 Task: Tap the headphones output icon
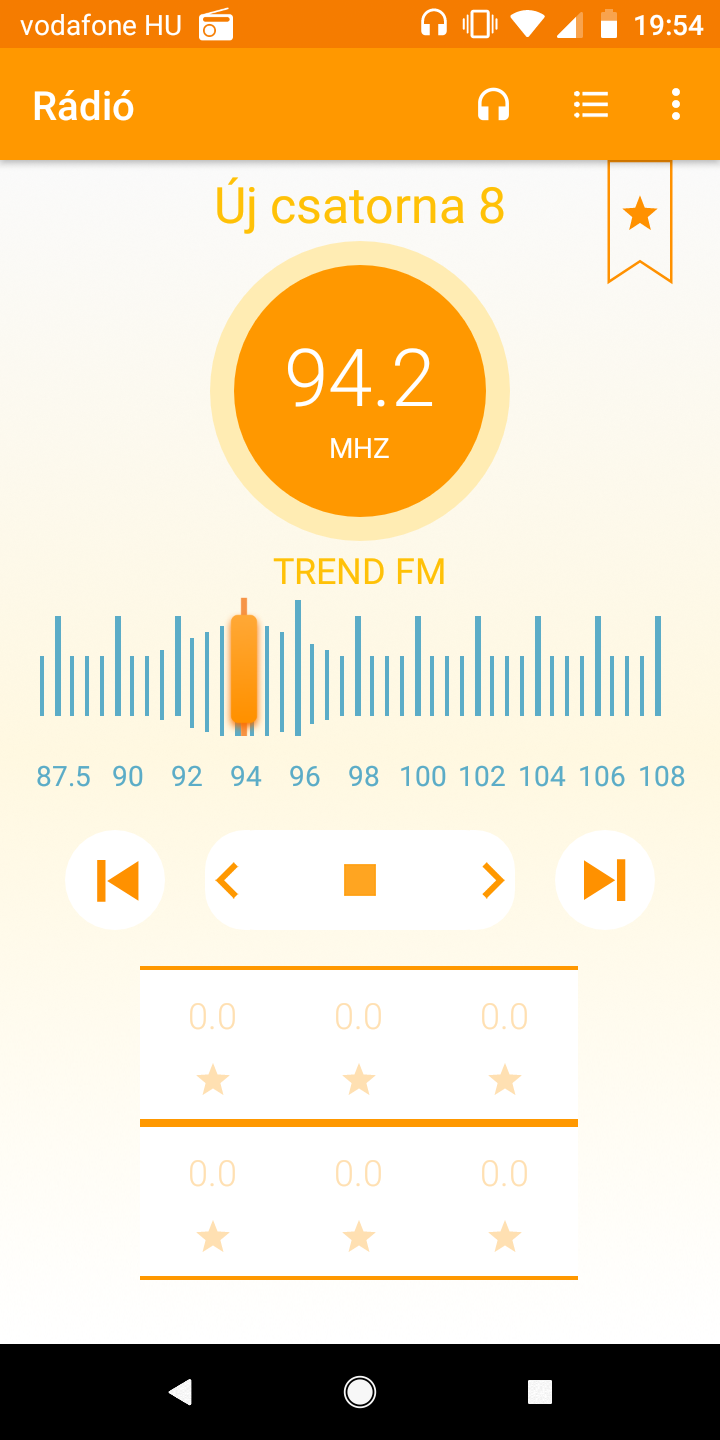click(x=493, y=104)
